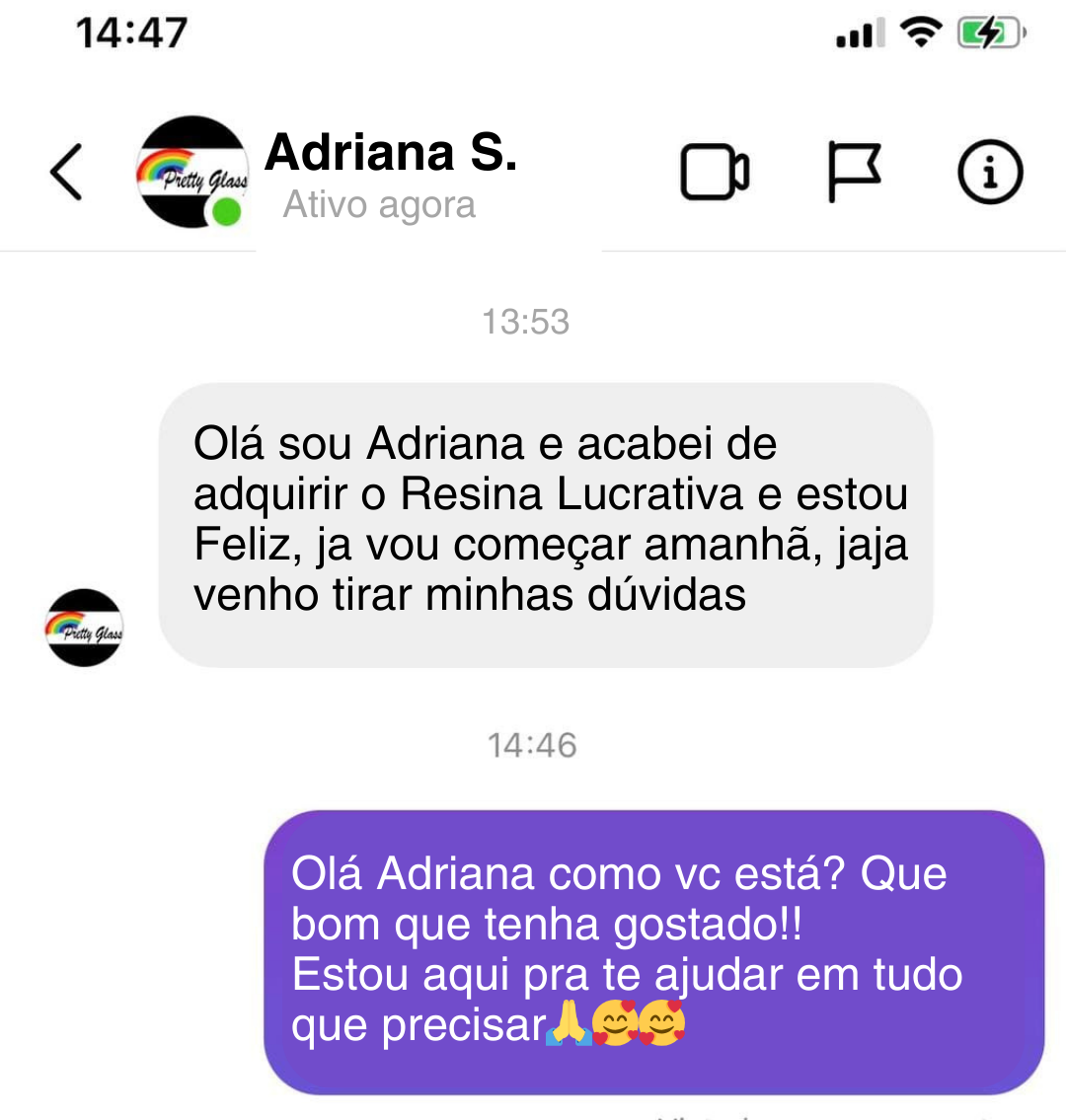The width and height of the screenshot is (1066, 1120).
Task: Tap the small avatar beside Adriana's message
Action: pos(84,628)
